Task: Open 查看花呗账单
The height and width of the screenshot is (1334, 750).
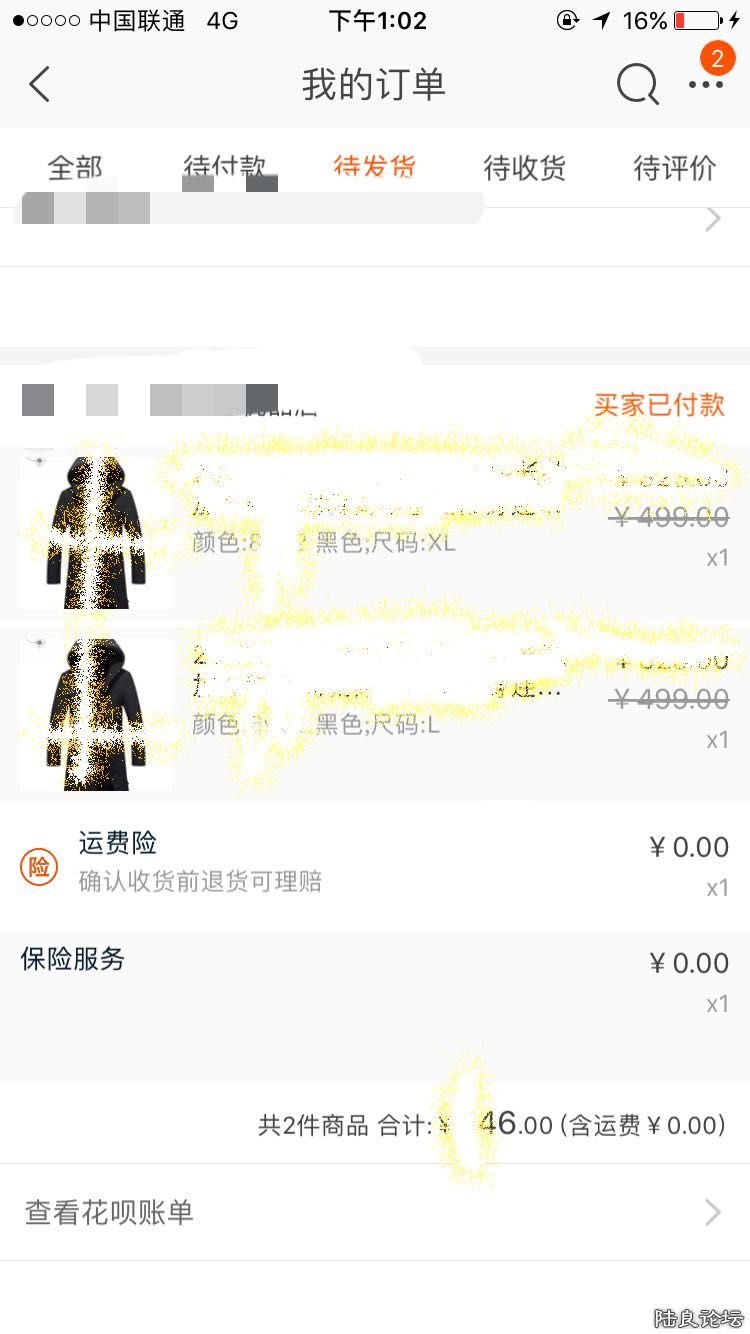Action: 375,1212
